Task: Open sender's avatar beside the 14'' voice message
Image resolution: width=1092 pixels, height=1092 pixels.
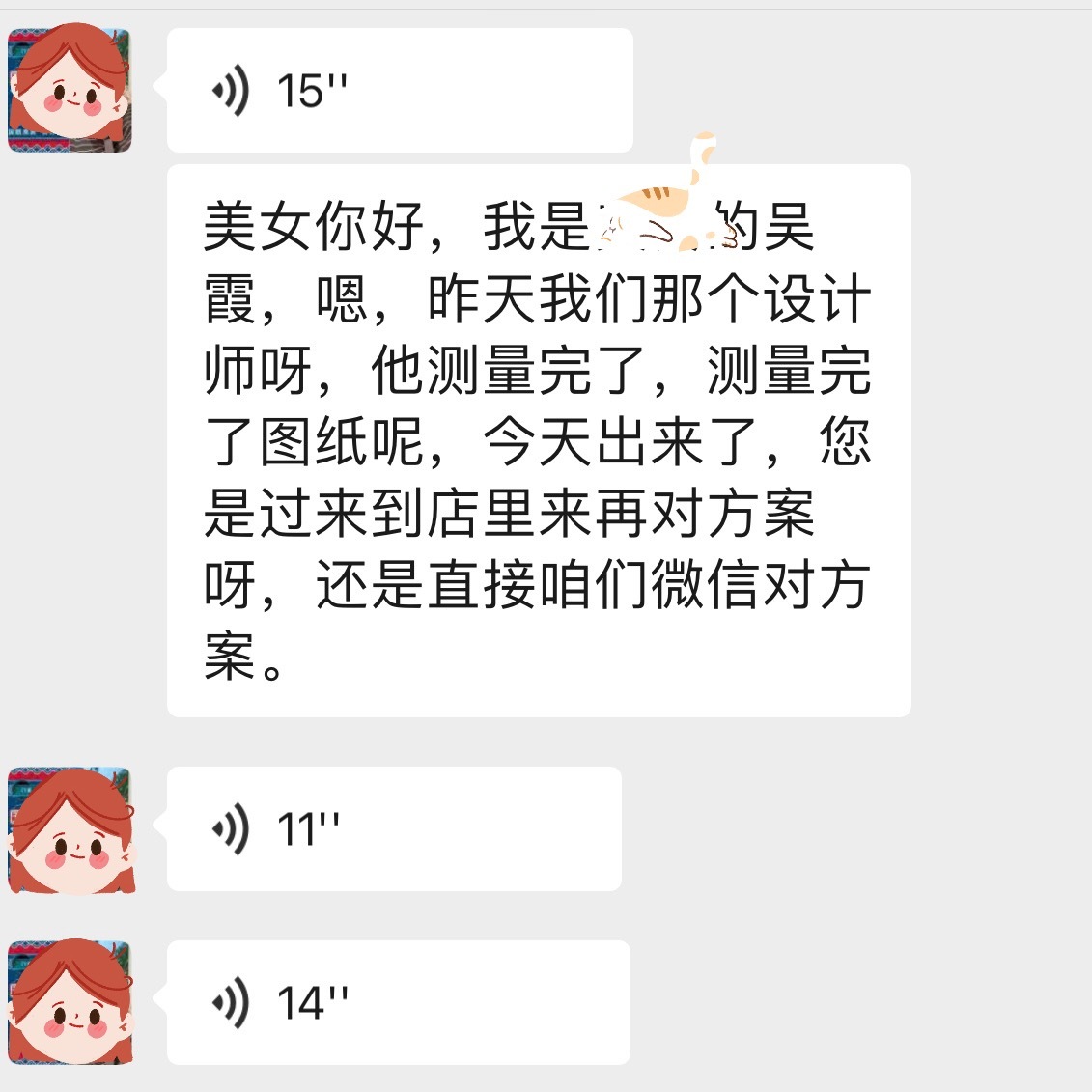Action: [x=70, y=1002]
